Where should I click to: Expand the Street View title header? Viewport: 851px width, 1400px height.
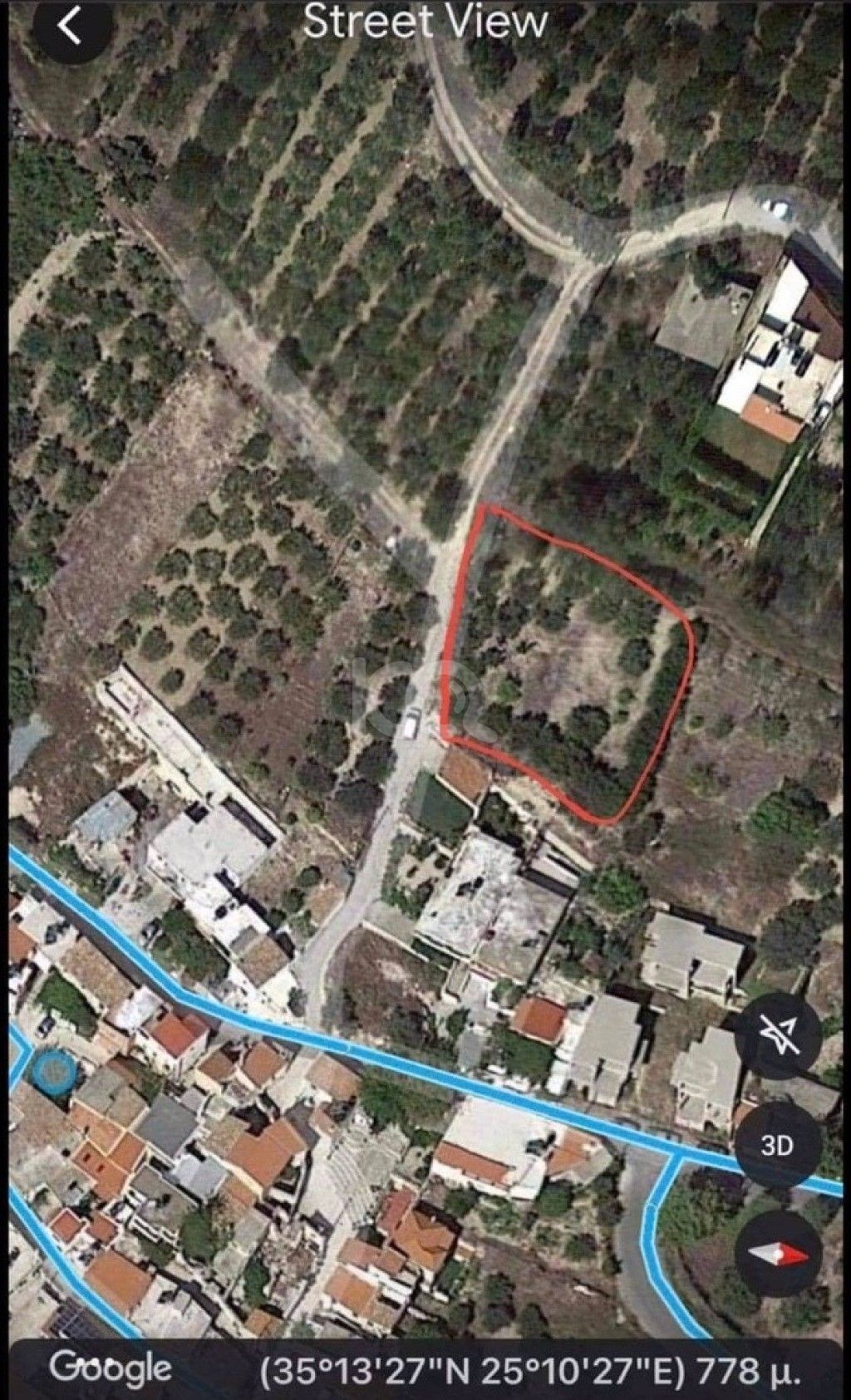[425, 22]
